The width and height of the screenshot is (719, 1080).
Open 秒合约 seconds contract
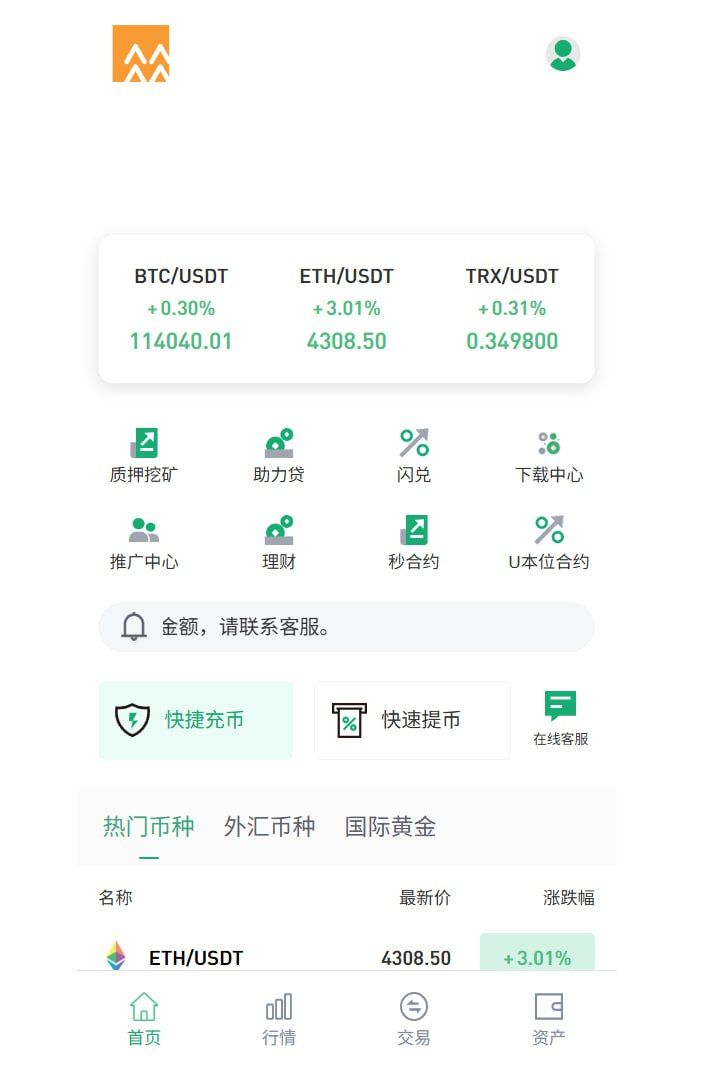click(x=414, y=543)
